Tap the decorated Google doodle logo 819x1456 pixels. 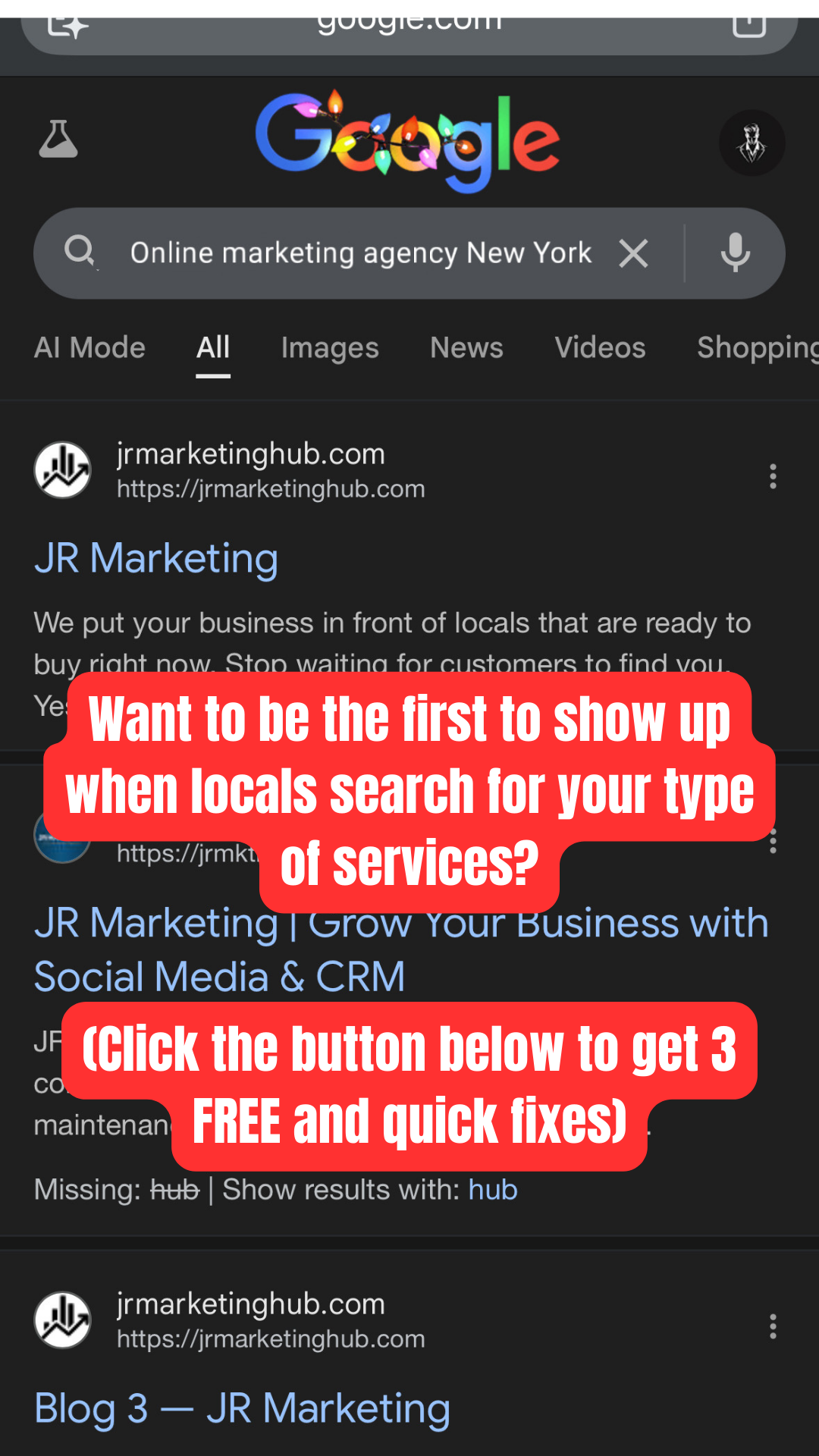click(x=409, y=138)
